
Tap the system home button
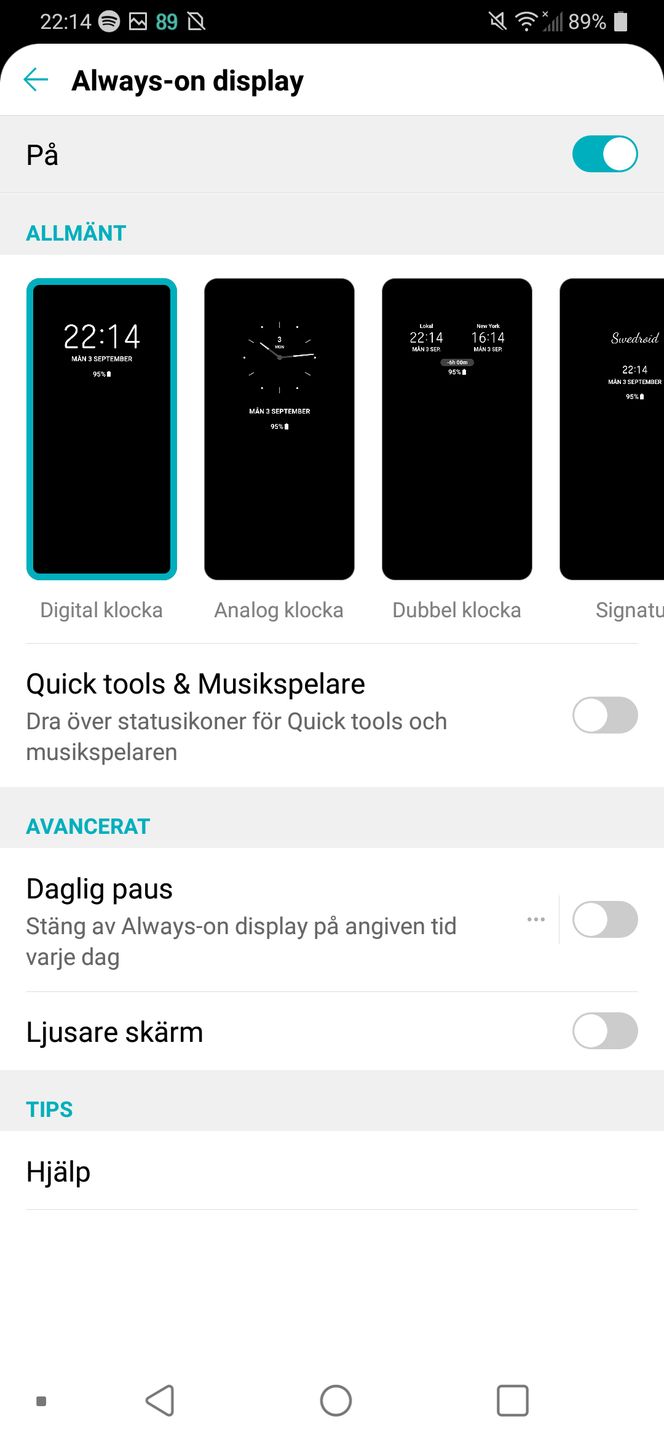pyautogui.click(x=336, y=1400)
